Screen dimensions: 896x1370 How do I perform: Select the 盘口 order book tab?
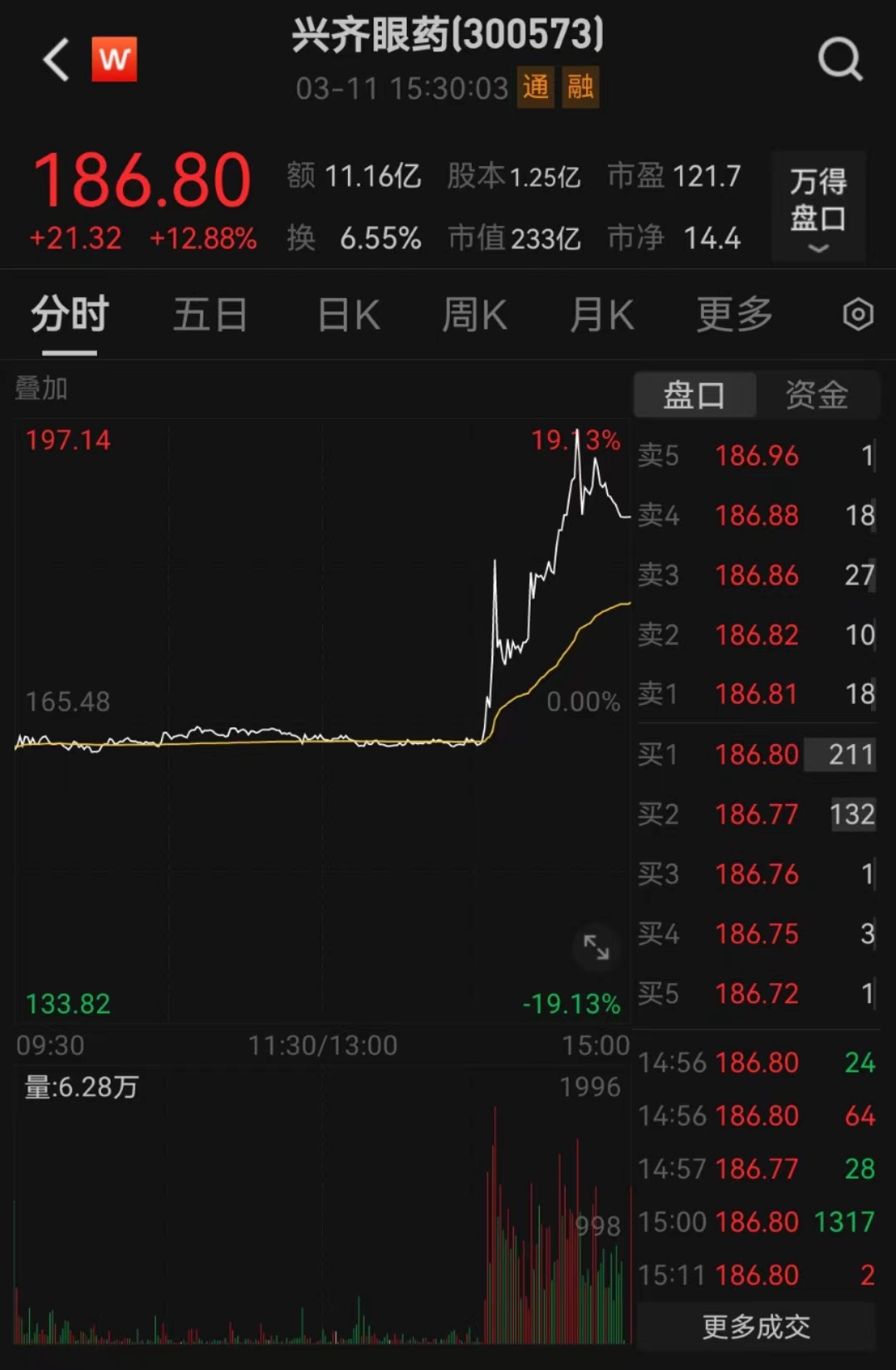tap(694, 394)
